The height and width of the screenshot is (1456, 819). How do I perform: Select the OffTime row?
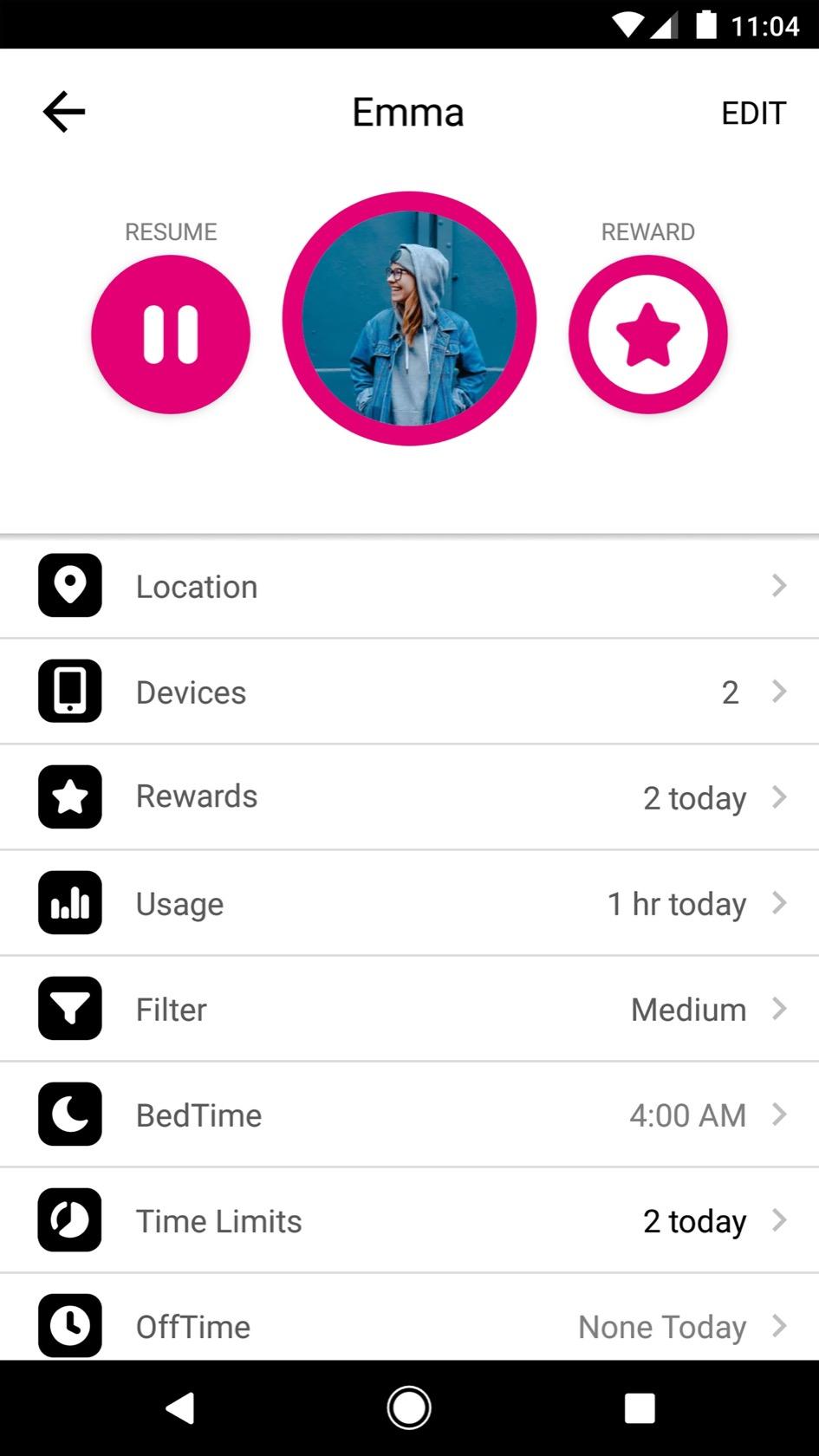pos(409,1326)
